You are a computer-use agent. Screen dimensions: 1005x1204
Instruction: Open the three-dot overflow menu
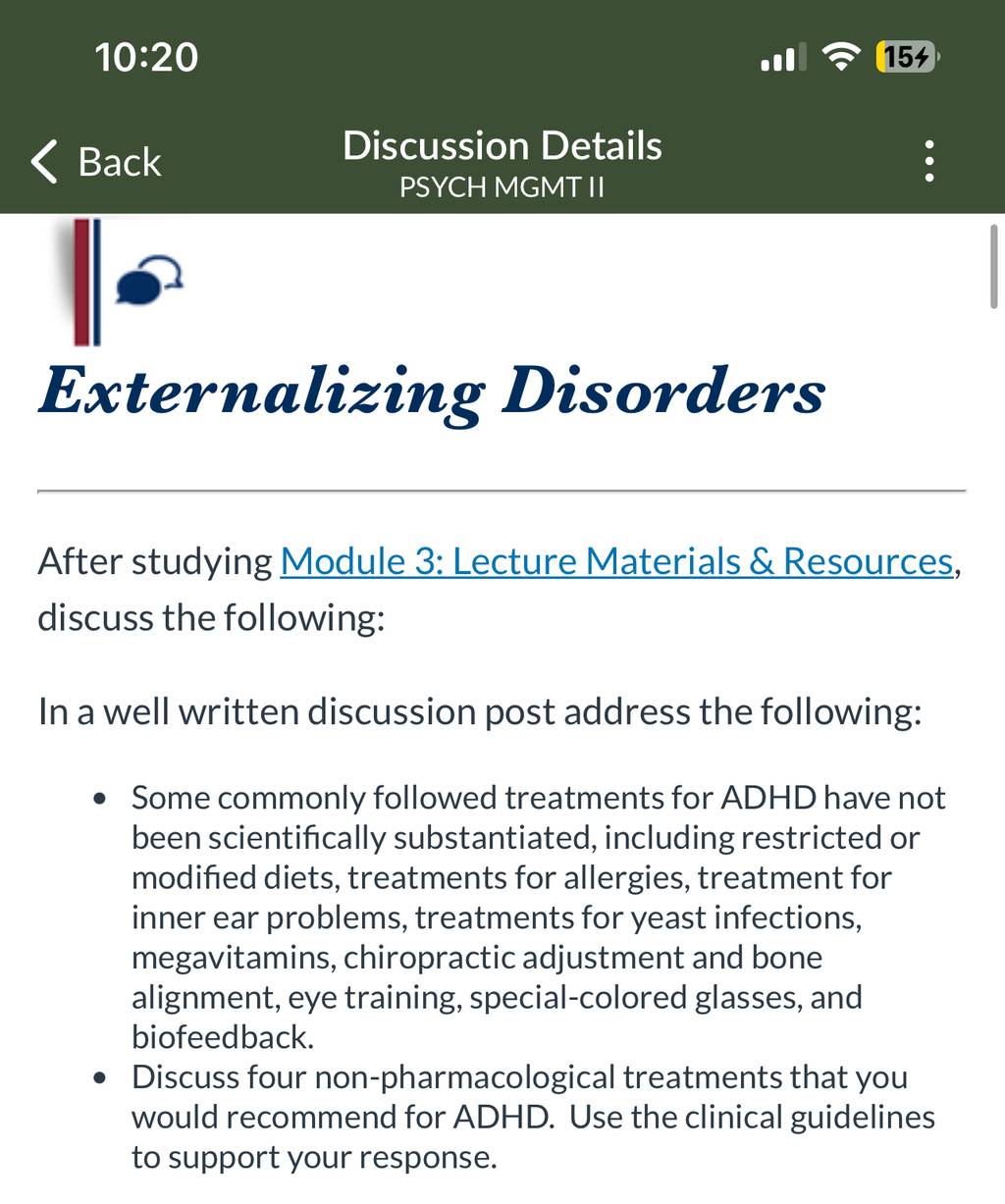(x=928, y=162)
